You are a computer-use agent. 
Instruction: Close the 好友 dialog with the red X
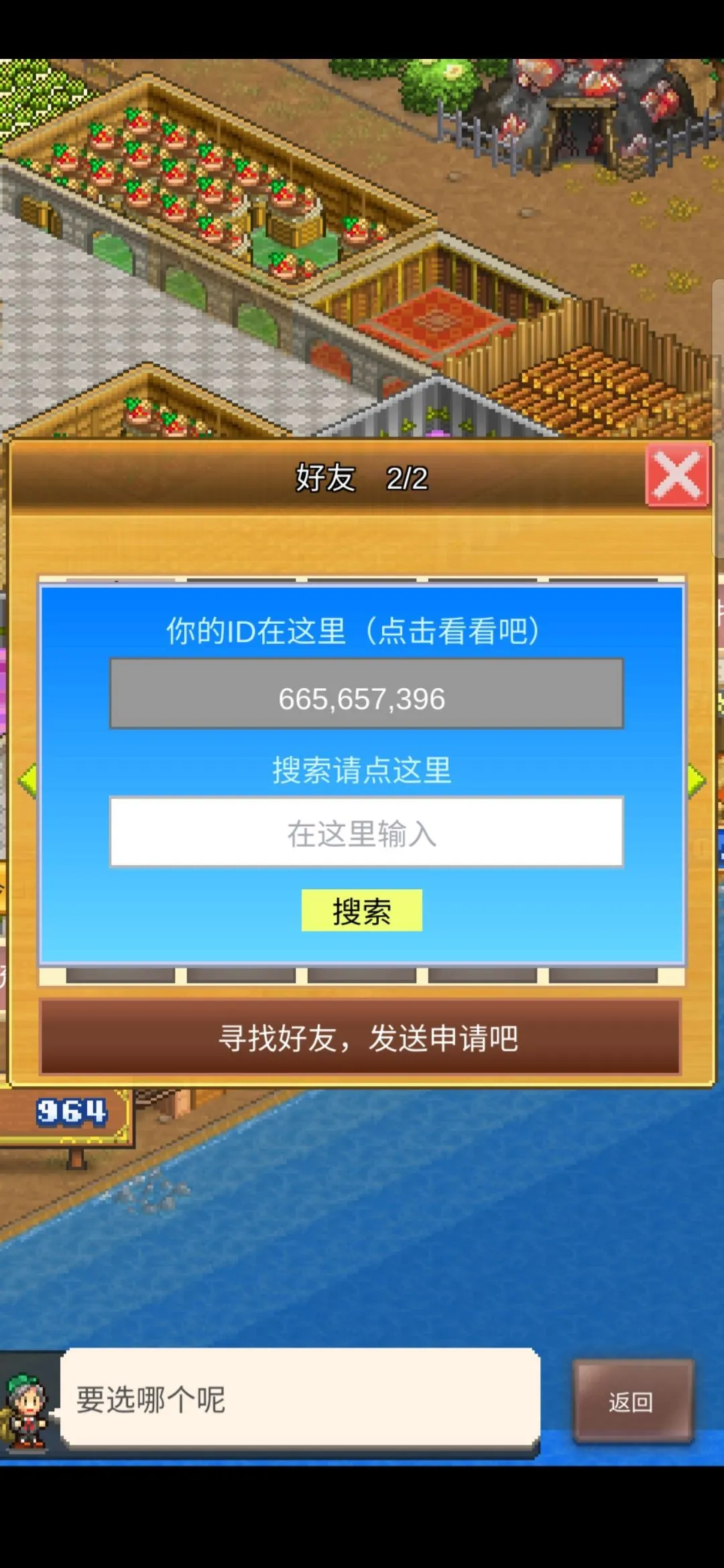pyautogui.click(x=677, y=476)
